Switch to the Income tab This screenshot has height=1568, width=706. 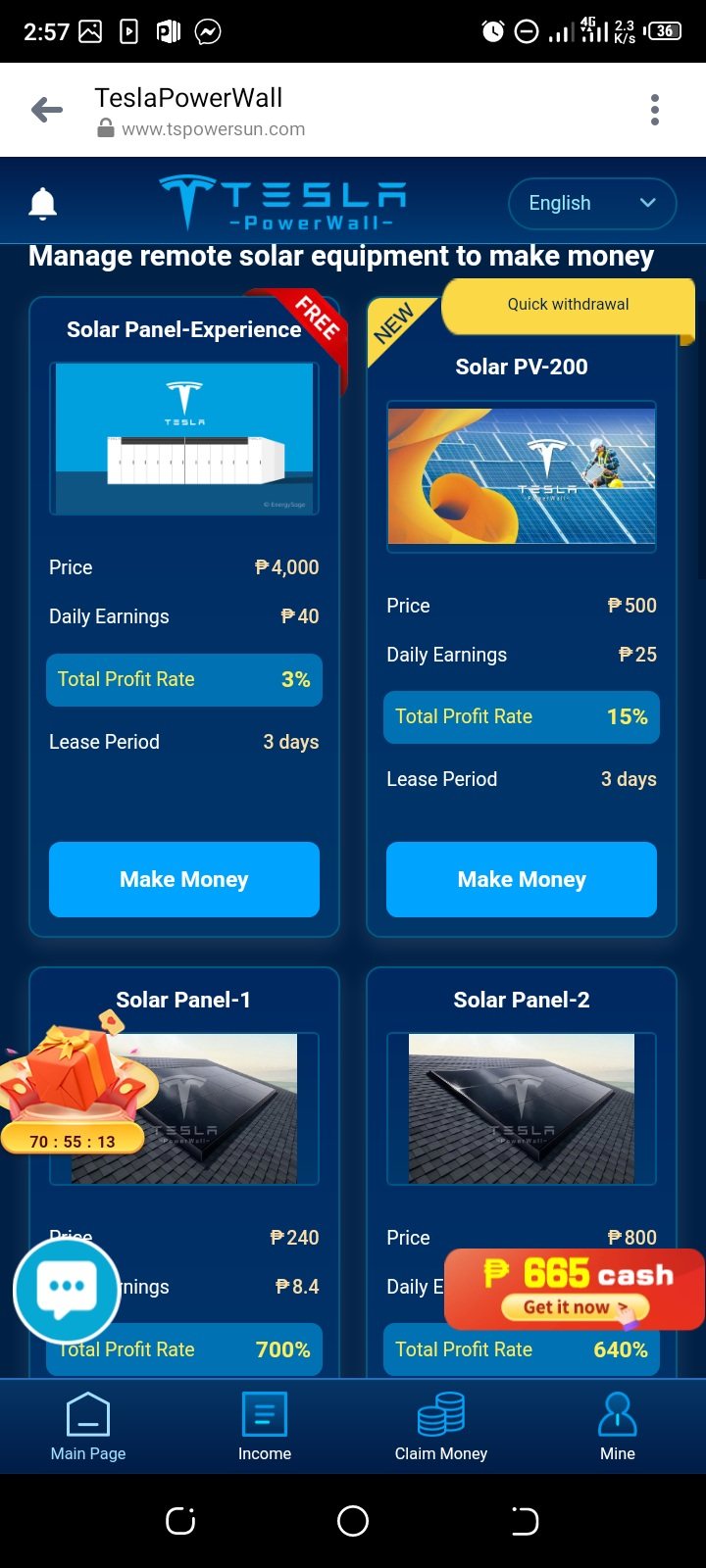click(x=265, y=1427)
